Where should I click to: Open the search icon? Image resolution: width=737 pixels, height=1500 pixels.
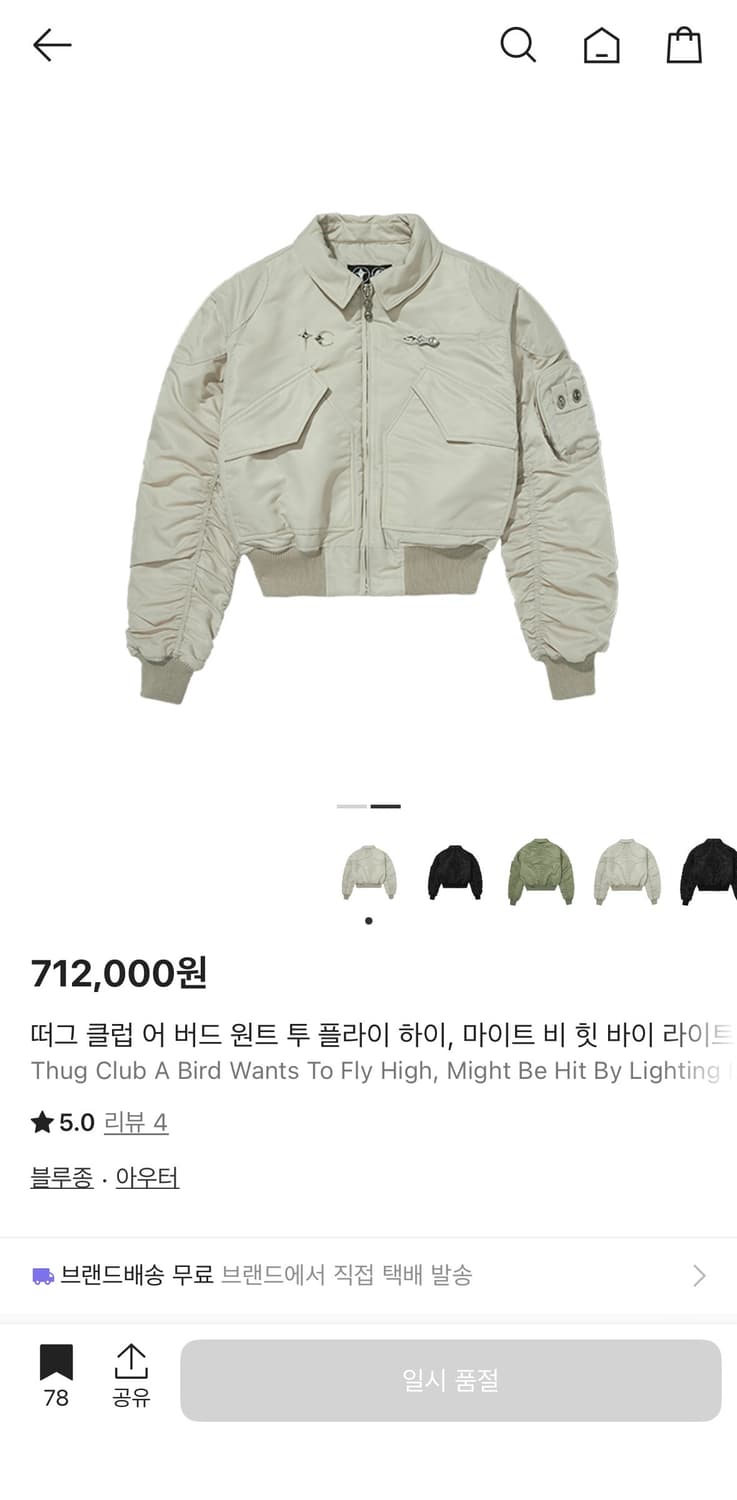[518, 44]
